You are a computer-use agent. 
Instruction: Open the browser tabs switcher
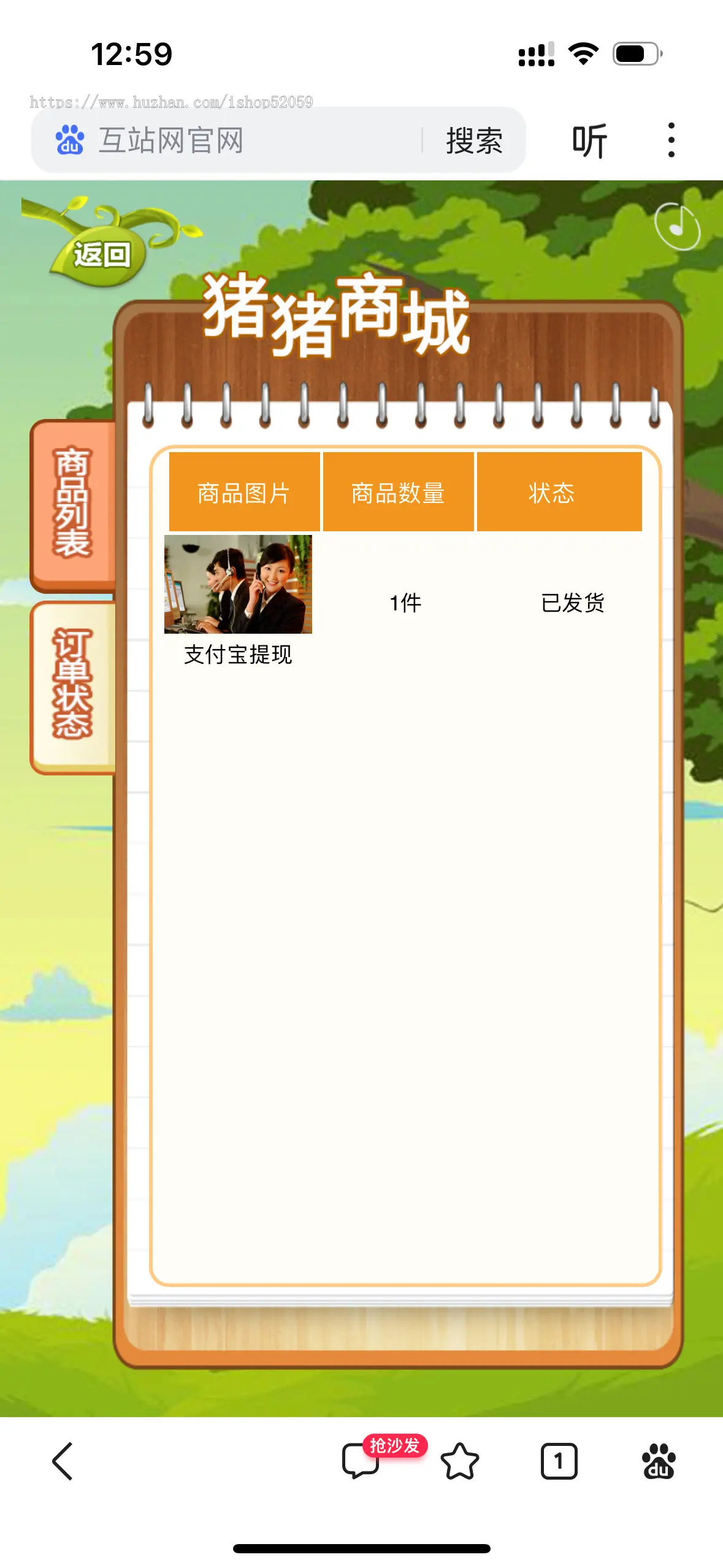(559, 1461)
